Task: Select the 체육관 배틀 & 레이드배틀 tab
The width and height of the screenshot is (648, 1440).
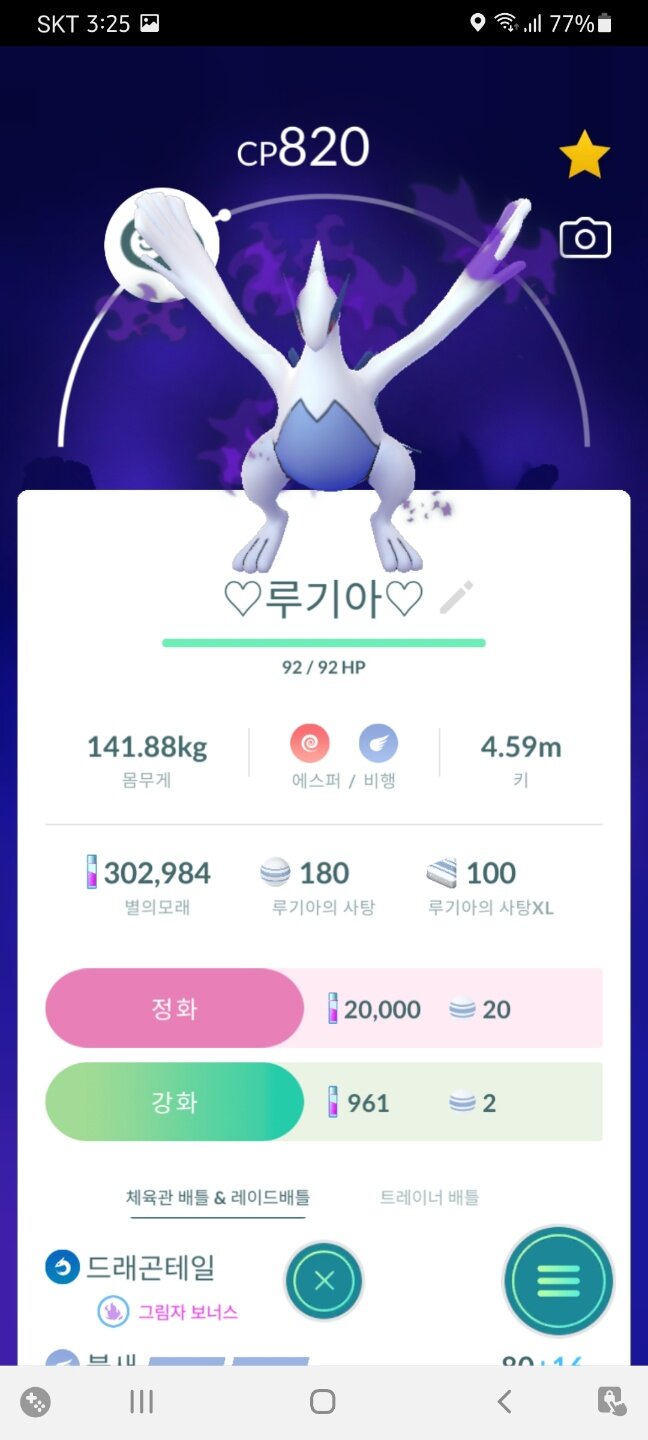Action: point(218,1196)
